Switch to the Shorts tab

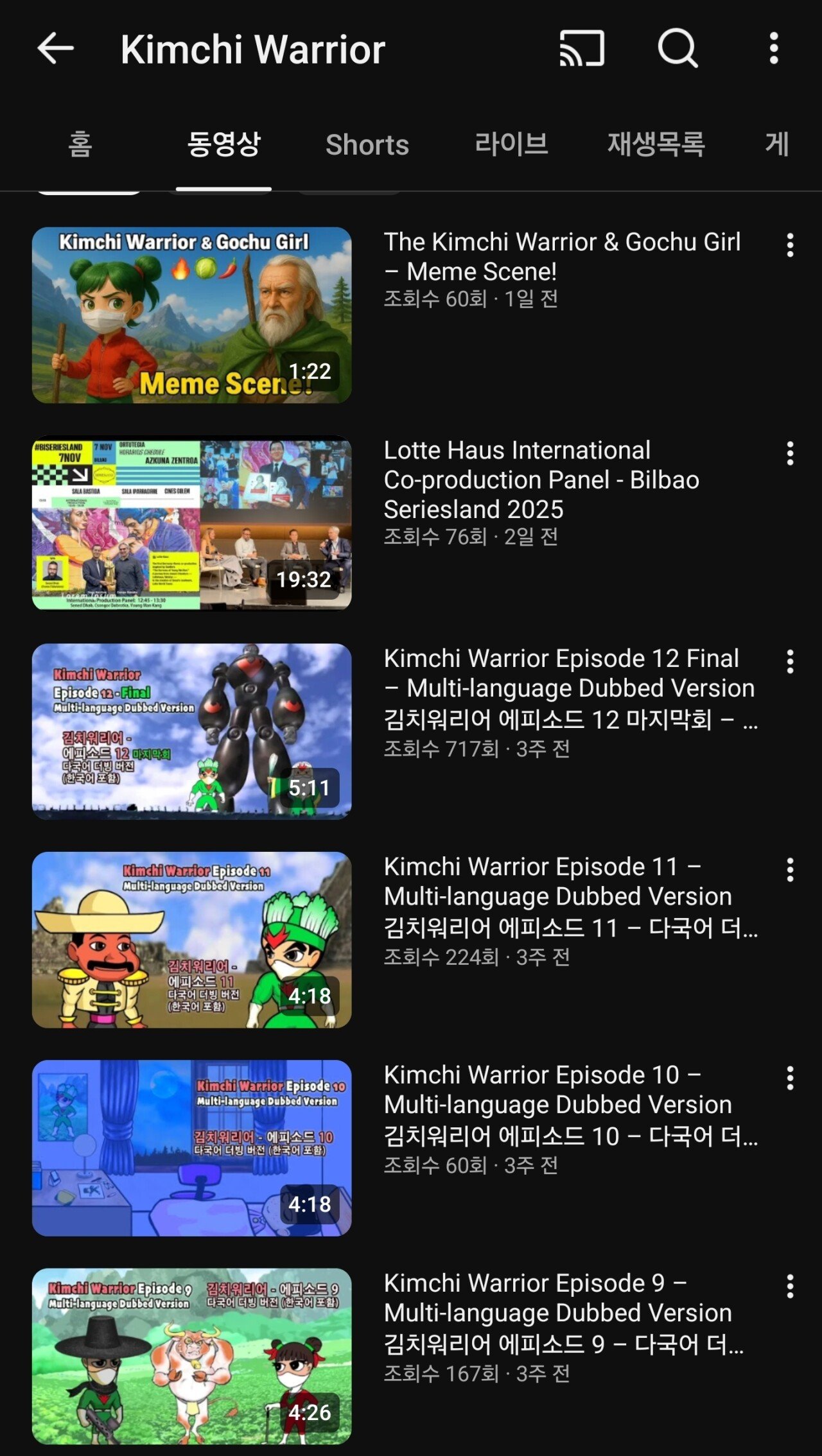(x=367, y=145)
